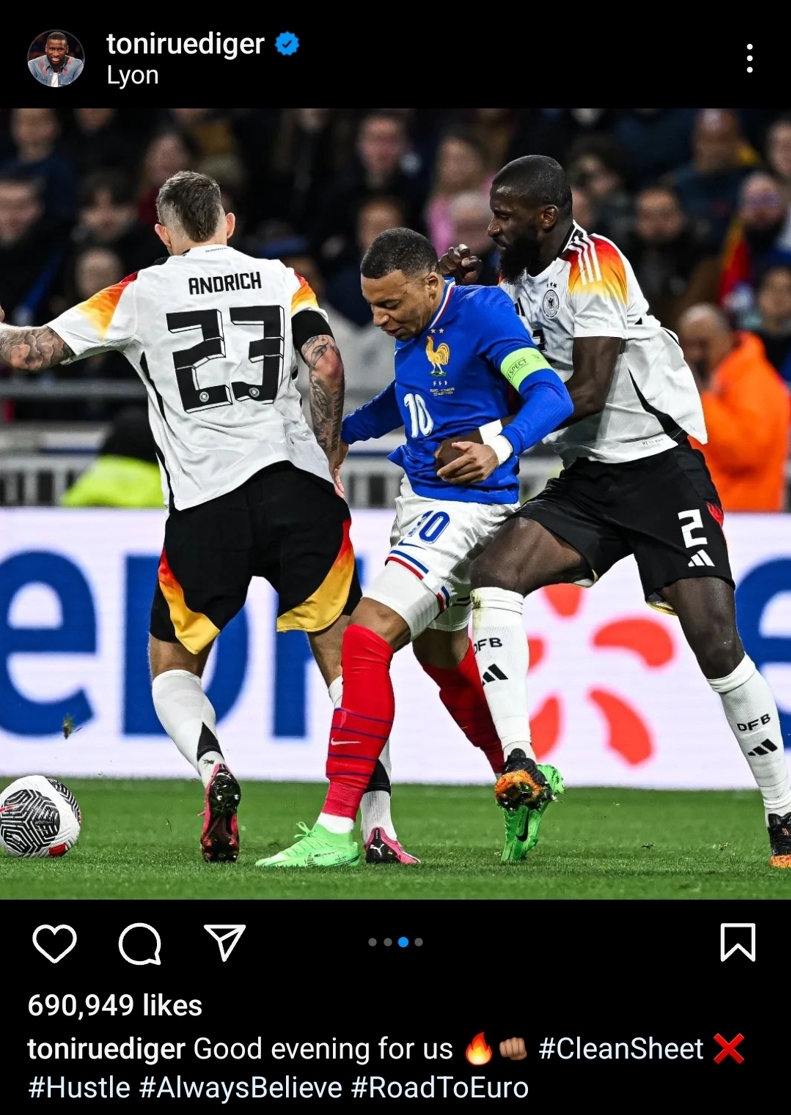Open the Lyon location tag
Screen dimensions: 791x1115
[x=133, y=76]
